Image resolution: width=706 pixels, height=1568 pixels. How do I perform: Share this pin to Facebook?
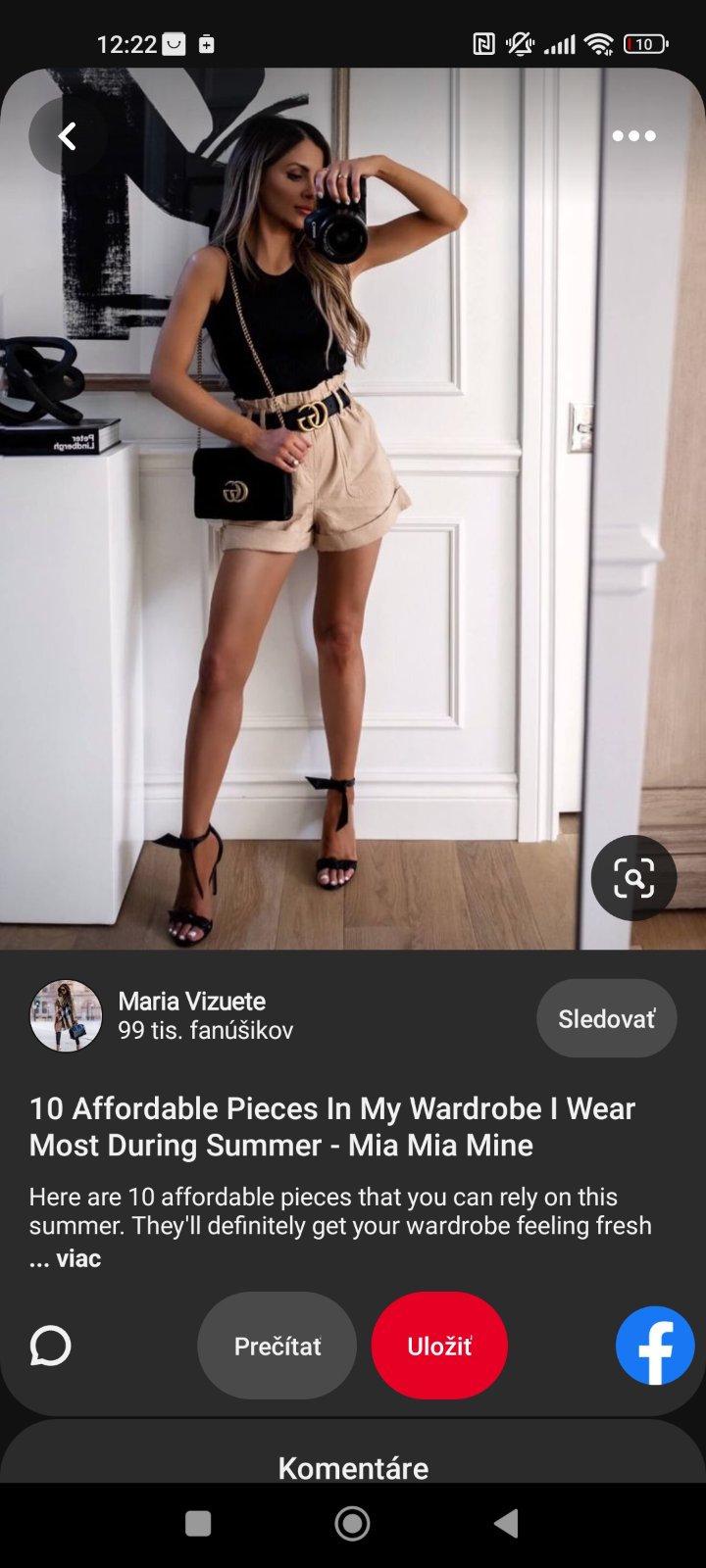(x=654, y=1346)
